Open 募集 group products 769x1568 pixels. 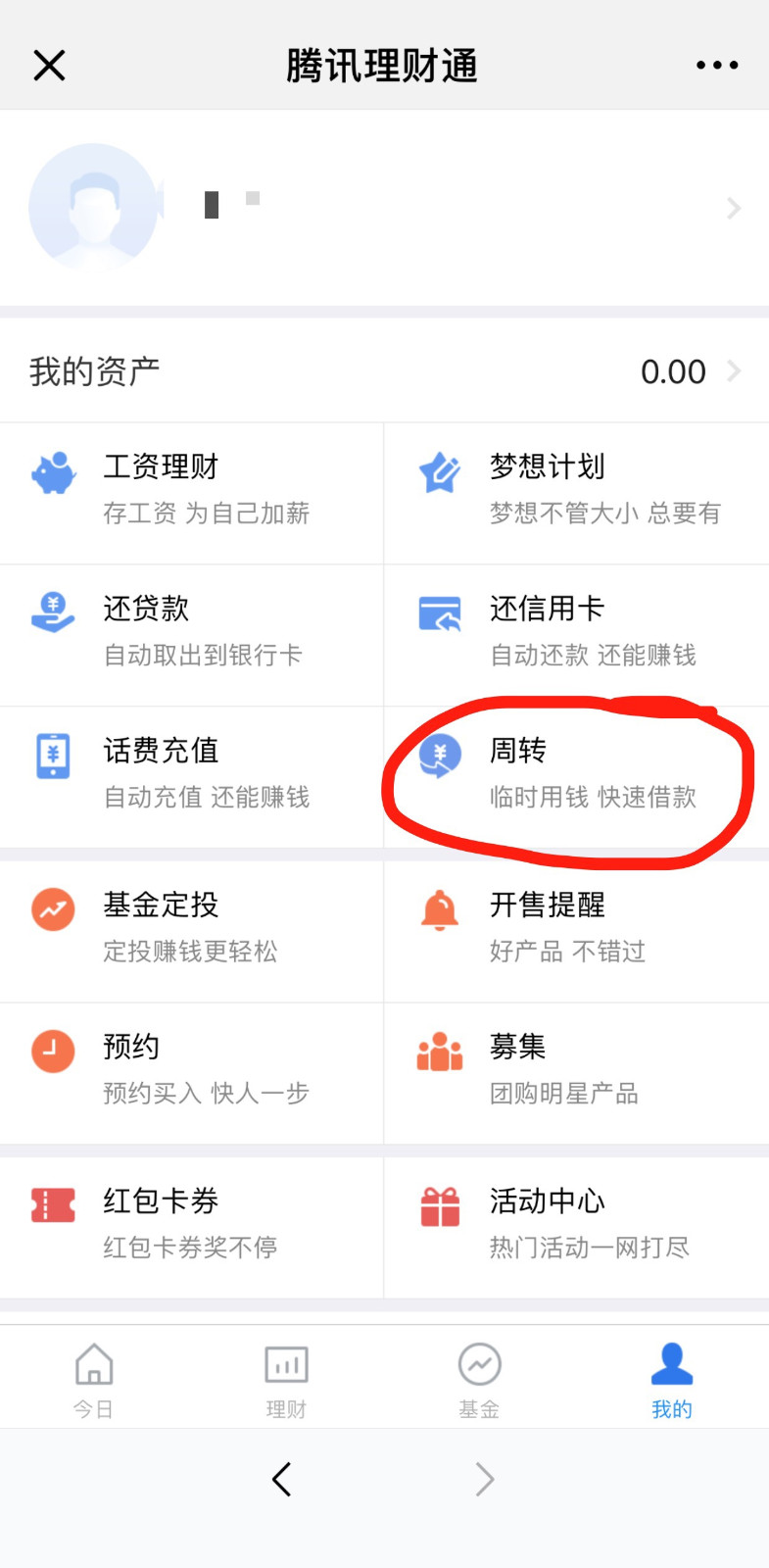[x=577, y=1073]
